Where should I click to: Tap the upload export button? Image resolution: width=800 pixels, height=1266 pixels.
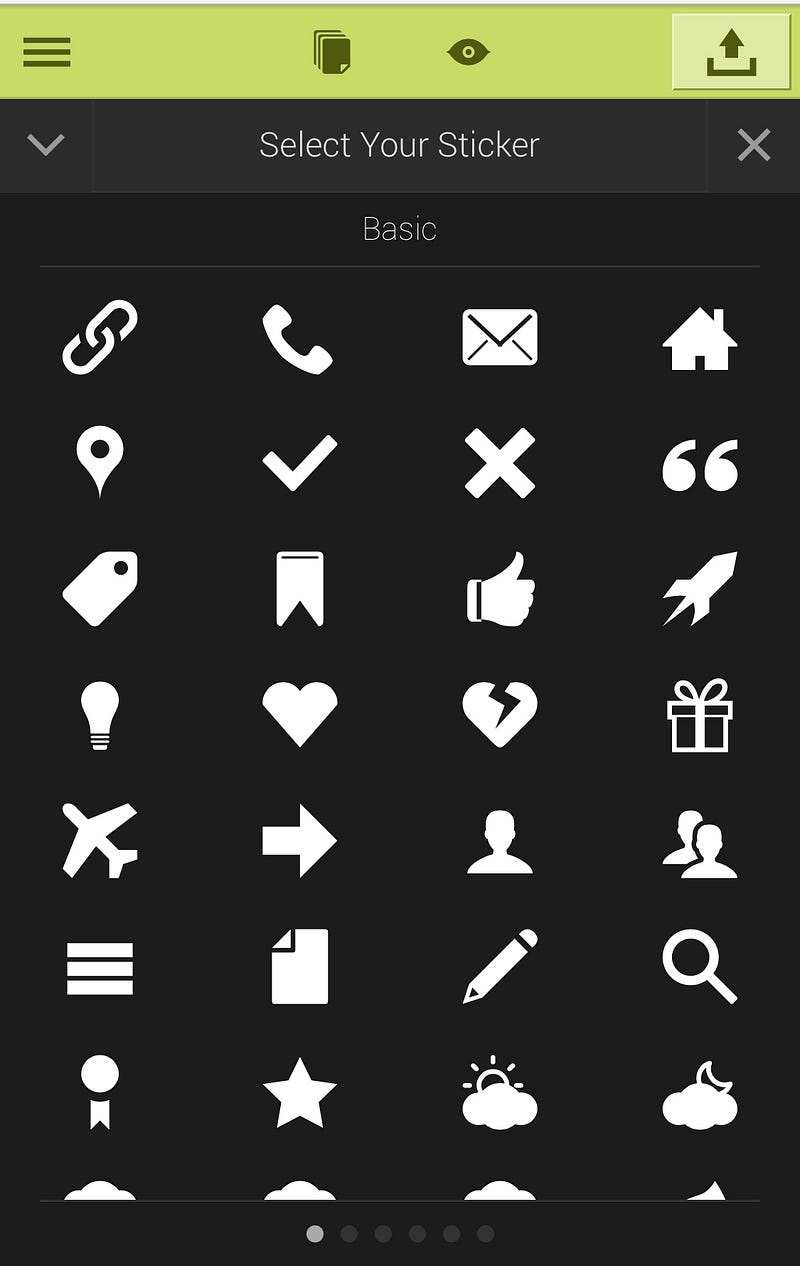[x=731, y=52]
